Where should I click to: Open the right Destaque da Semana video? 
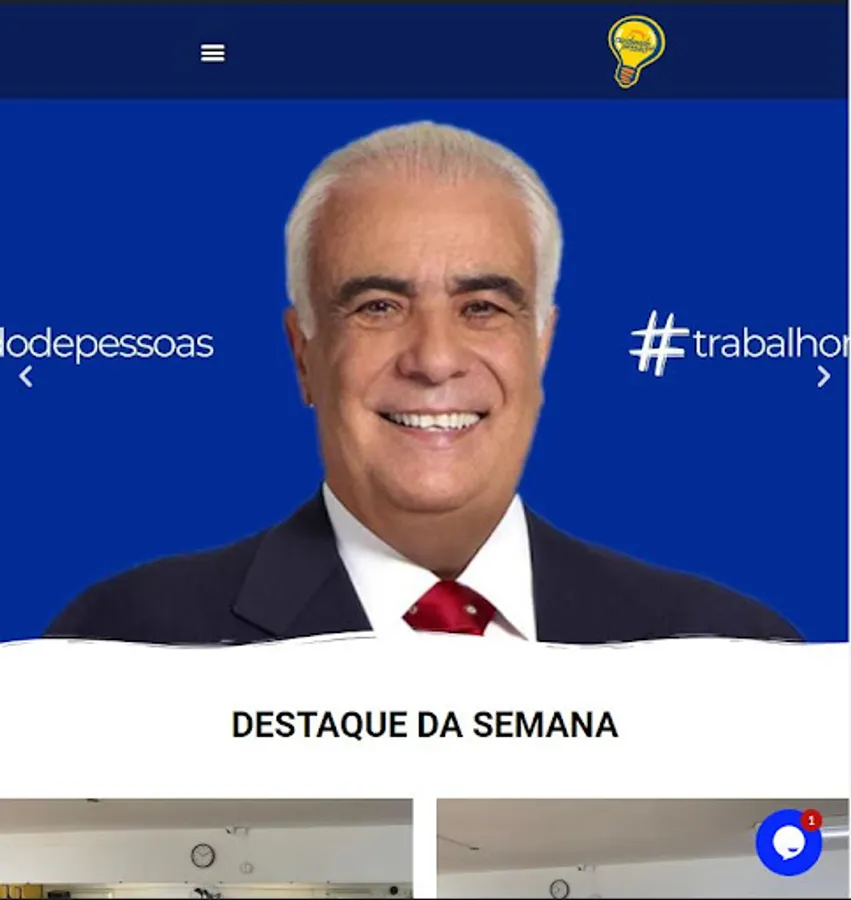click(643, 848)
